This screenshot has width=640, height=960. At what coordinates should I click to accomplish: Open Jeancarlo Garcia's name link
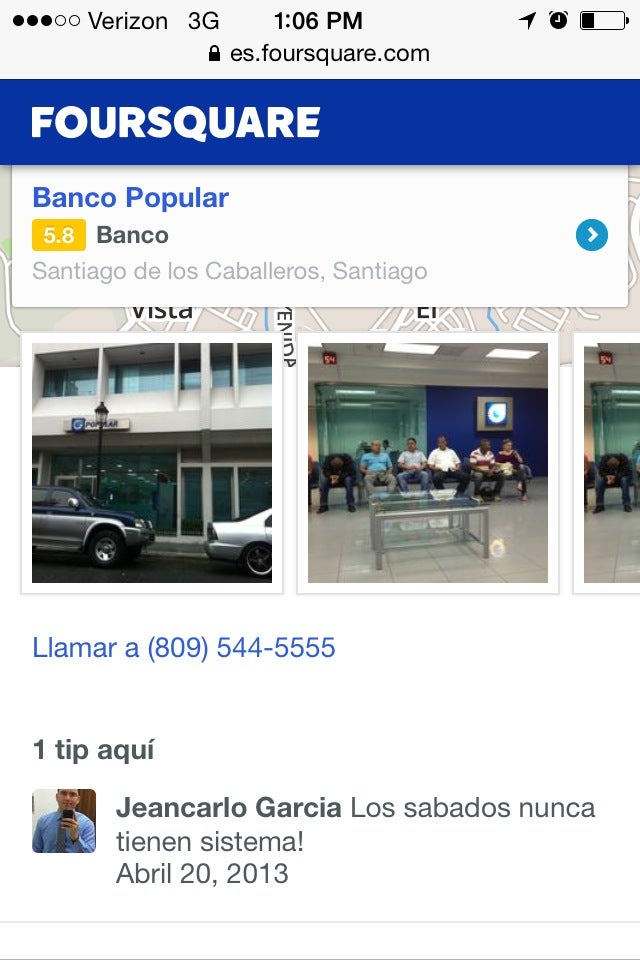click(x=228, y=808)
